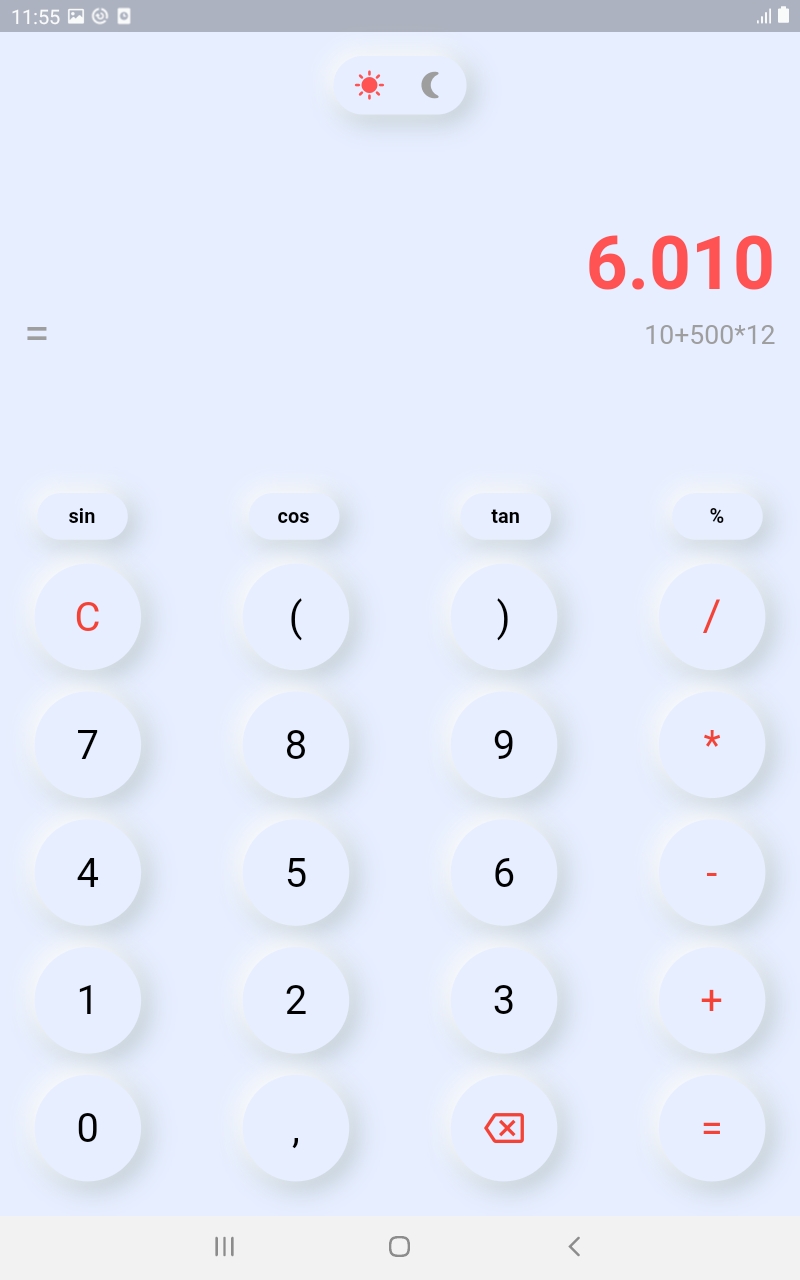Switch the calculator to light mode
This screenshot has width=800, height=1280.
370,85
